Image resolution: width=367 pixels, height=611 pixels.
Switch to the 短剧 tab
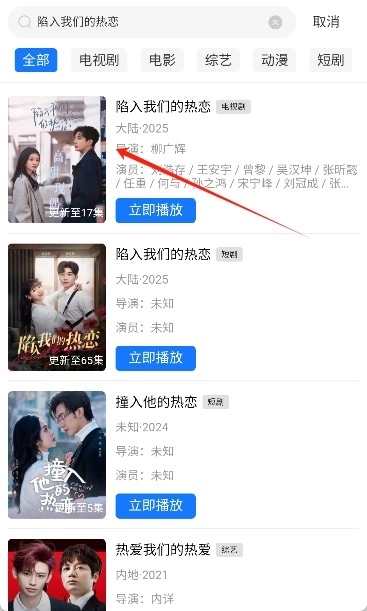(x=331, y=60)
